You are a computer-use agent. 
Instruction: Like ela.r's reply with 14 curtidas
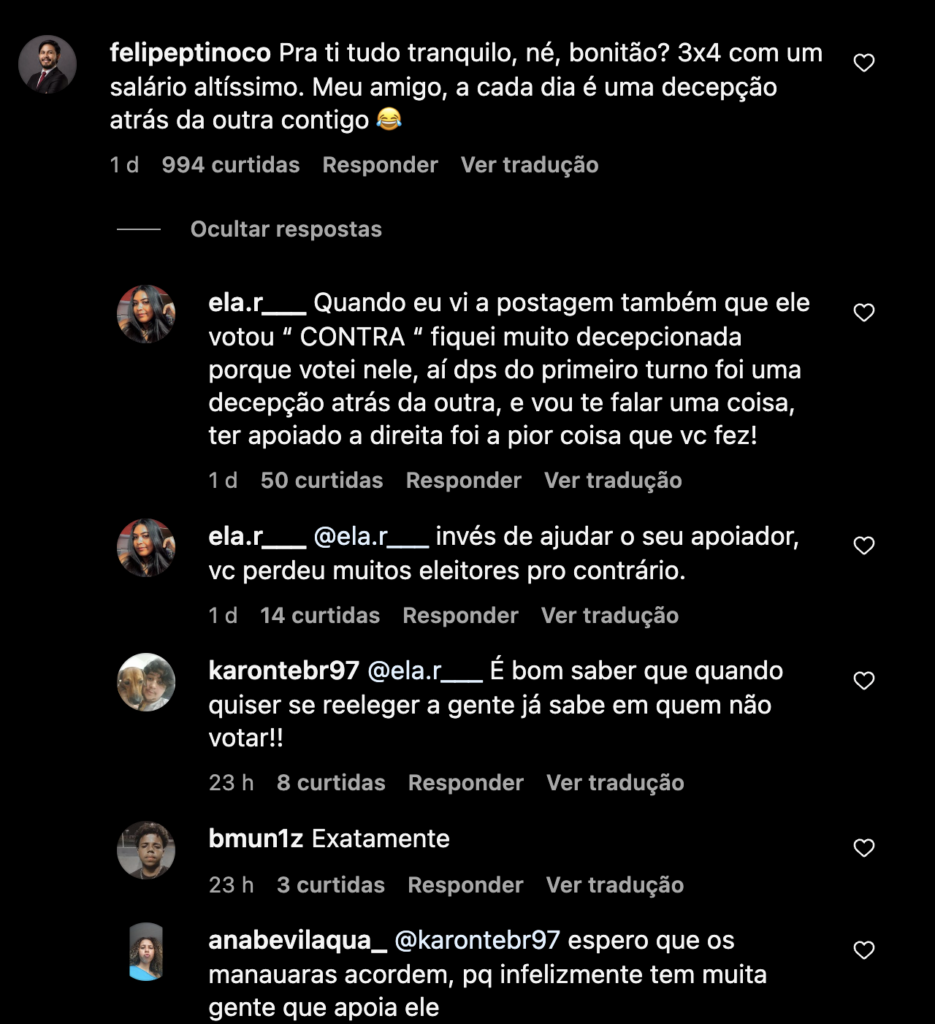[864, 546]
